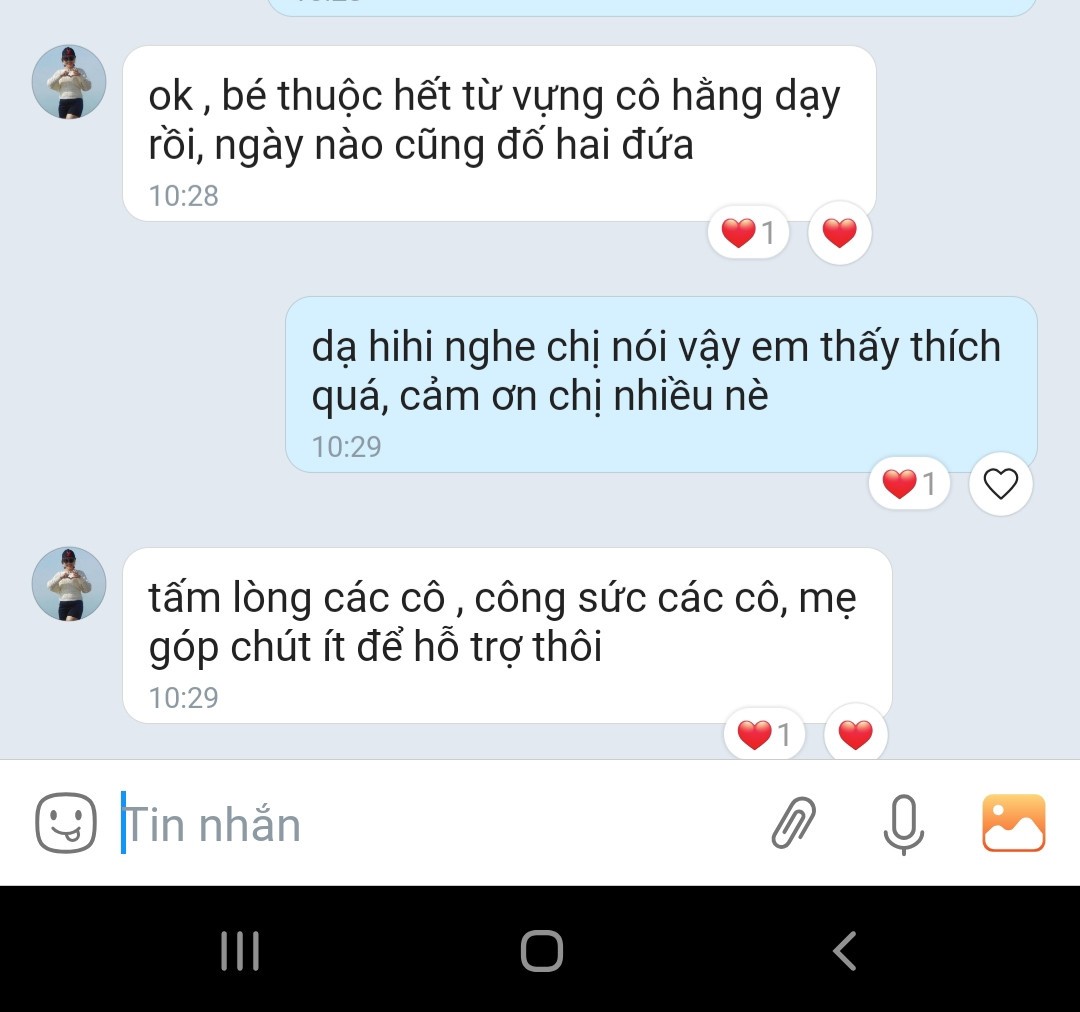Attach a file with the paperclip
Viewport: 1080px width, 1012px height.
pyautogui.click(x=794, y=823)
